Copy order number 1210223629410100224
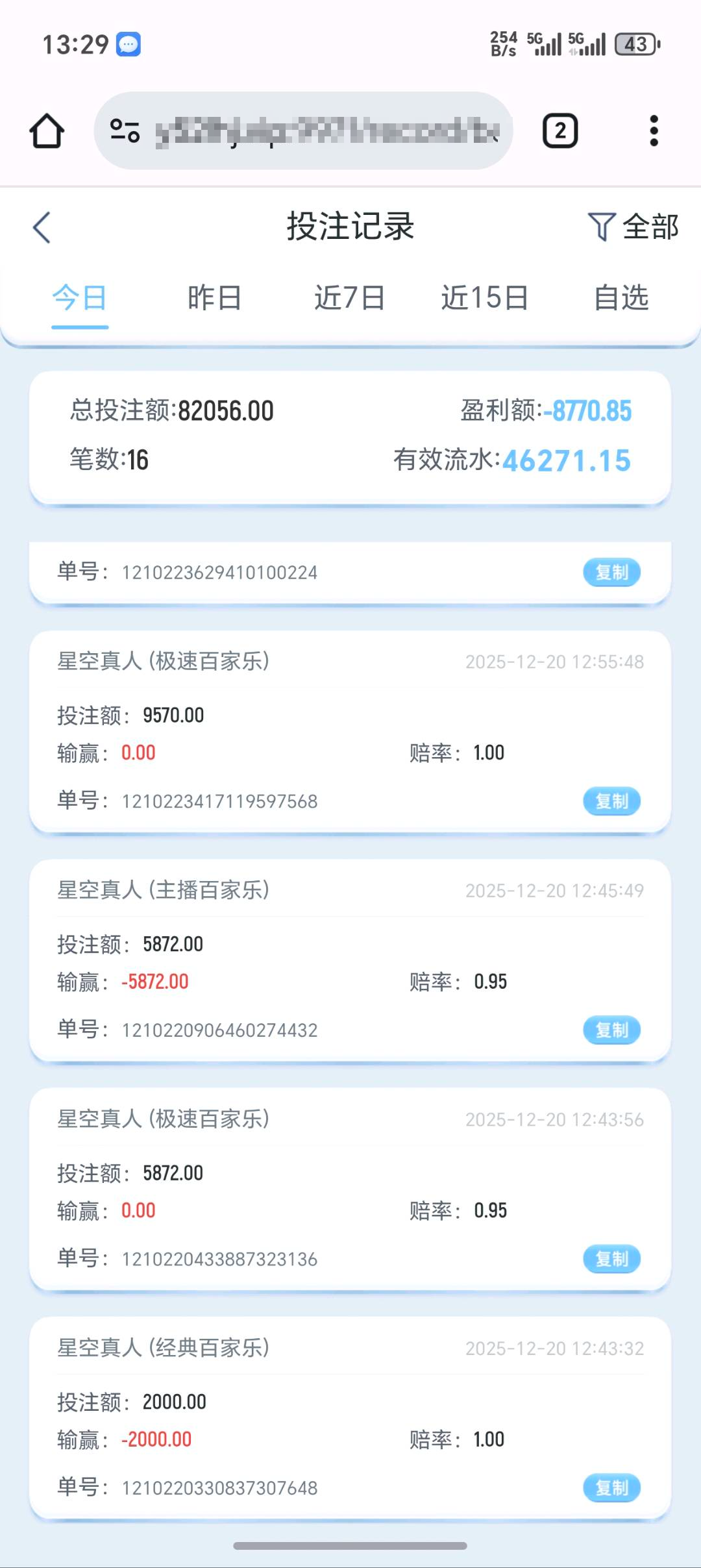The height and width of the screenshot is (1568, 701). coord(611,571)
